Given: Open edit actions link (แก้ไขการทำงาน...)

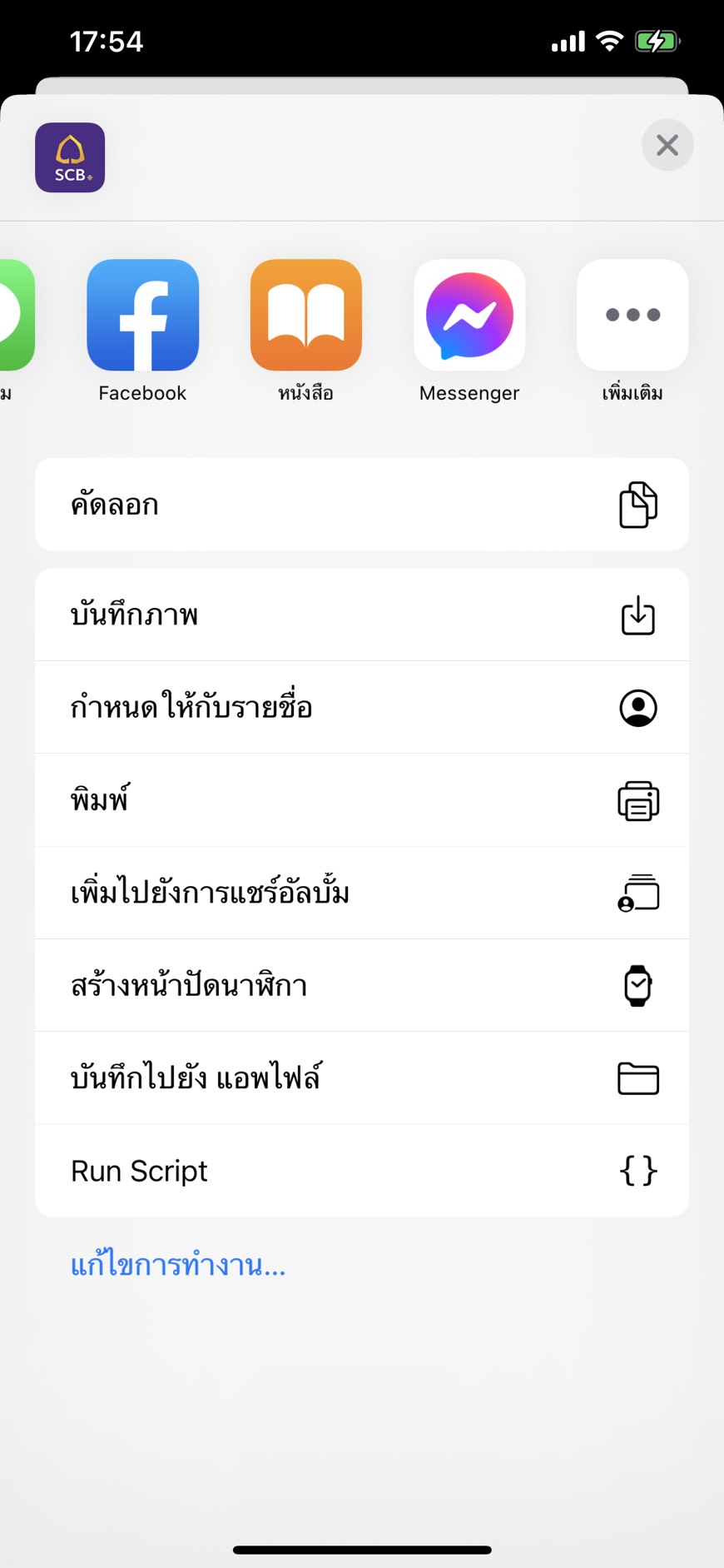Looking at the screenshot, I should 178,1265.
